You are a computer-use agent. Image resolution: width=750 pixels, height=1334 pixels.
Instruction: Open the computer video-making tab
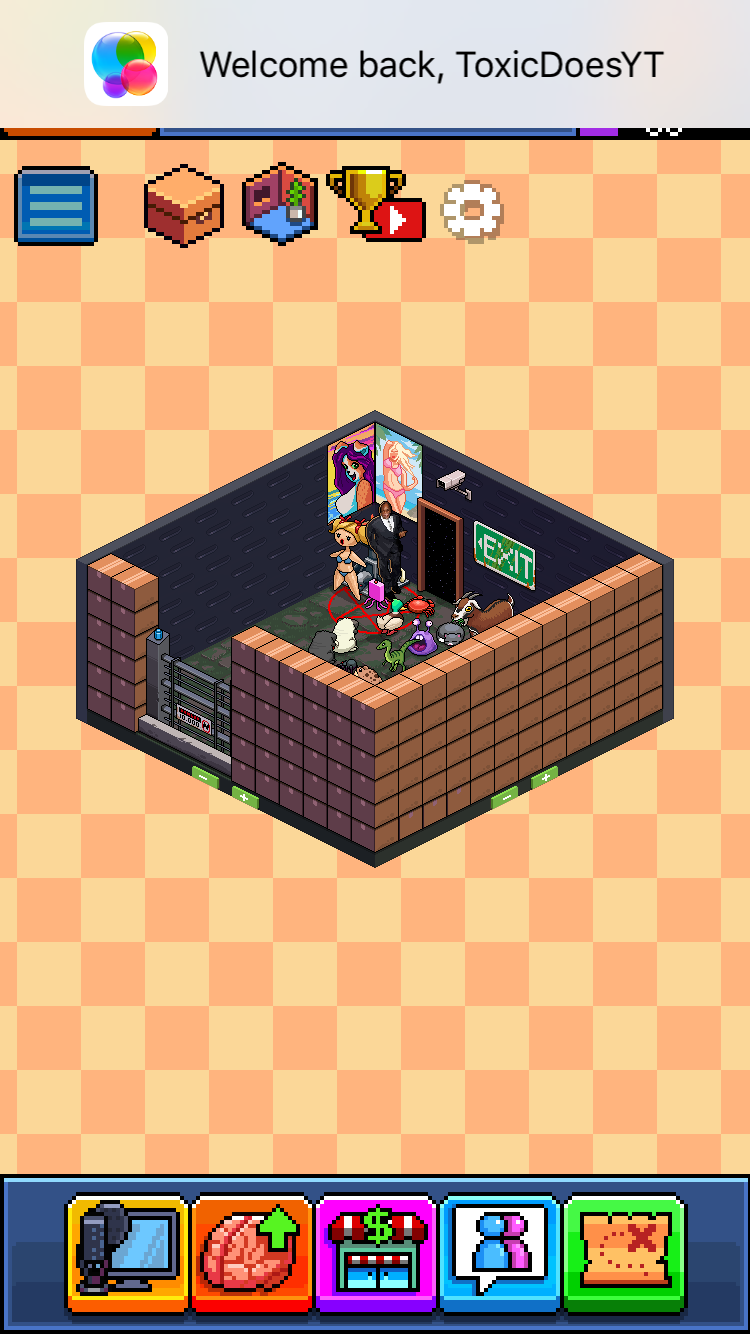[127, 1253]
